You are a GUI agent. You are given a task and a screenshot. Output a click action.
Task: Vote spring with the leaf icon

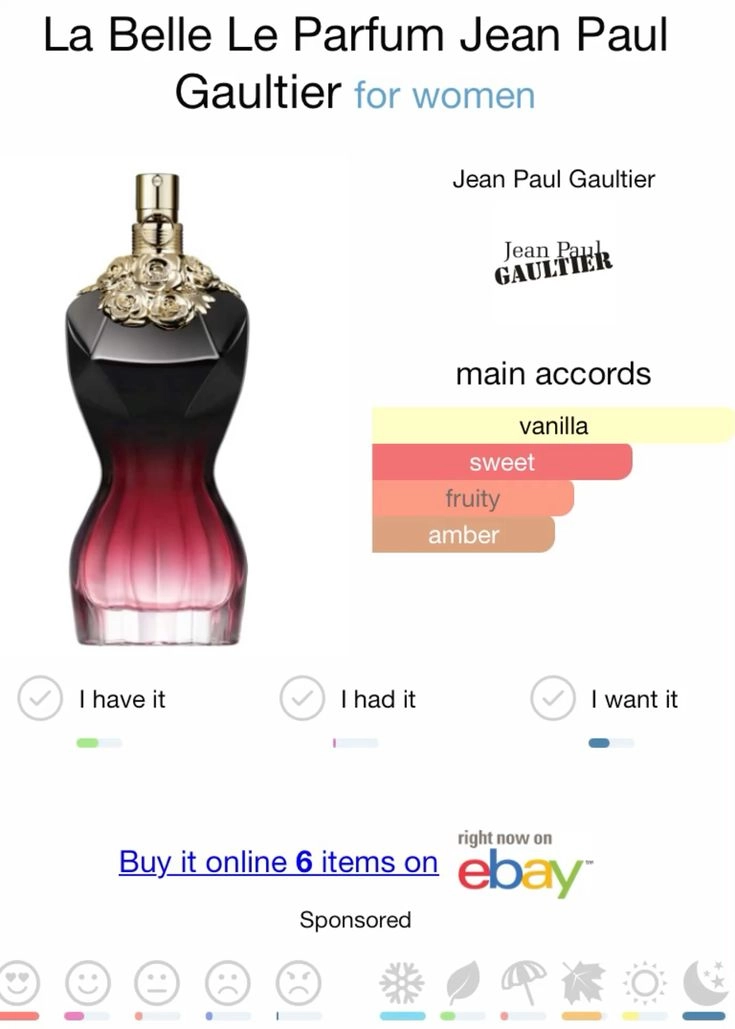tap(463, 984)
